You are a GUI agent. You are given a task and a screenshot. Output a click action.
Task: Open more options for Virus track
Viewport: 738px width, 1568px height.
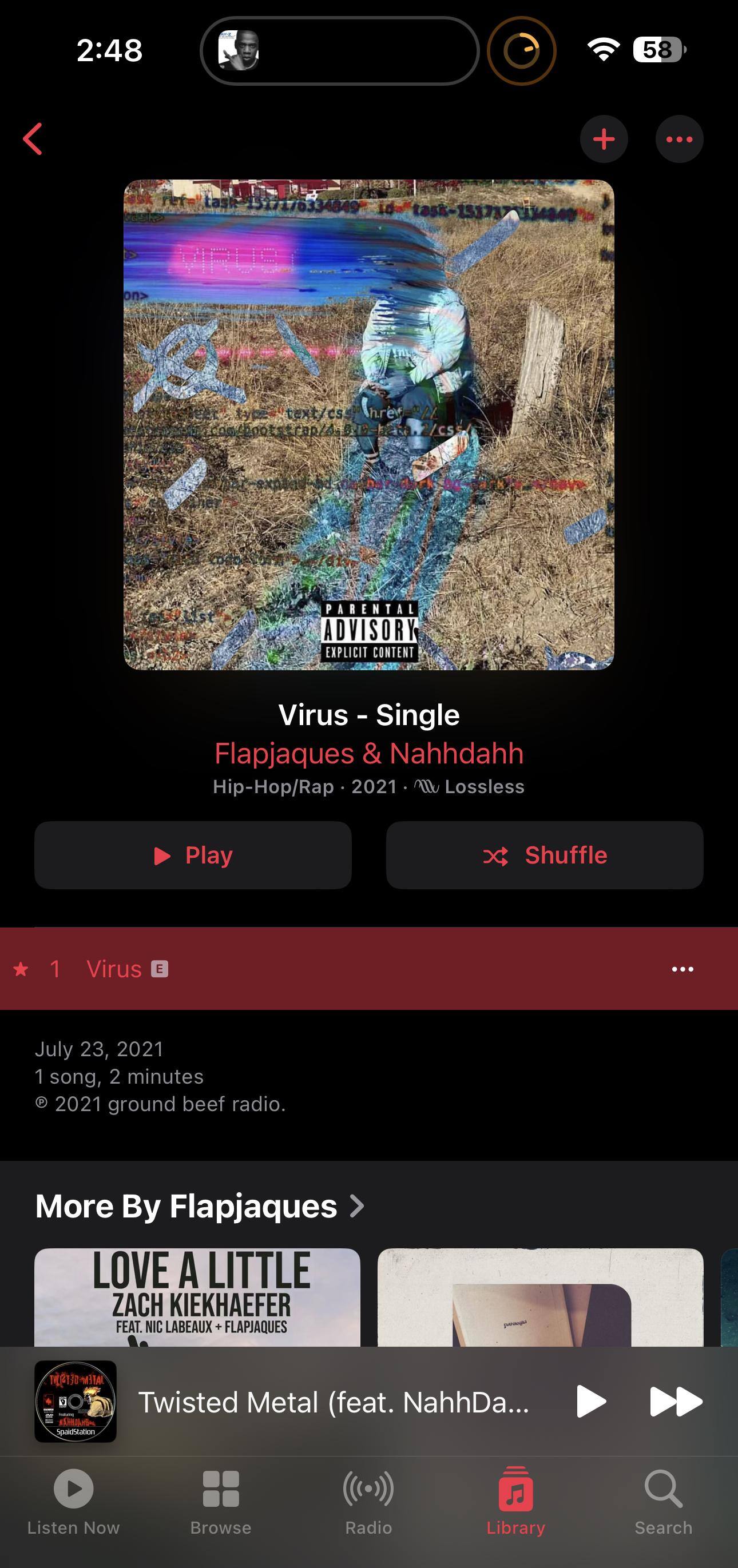tap(682, 969)
